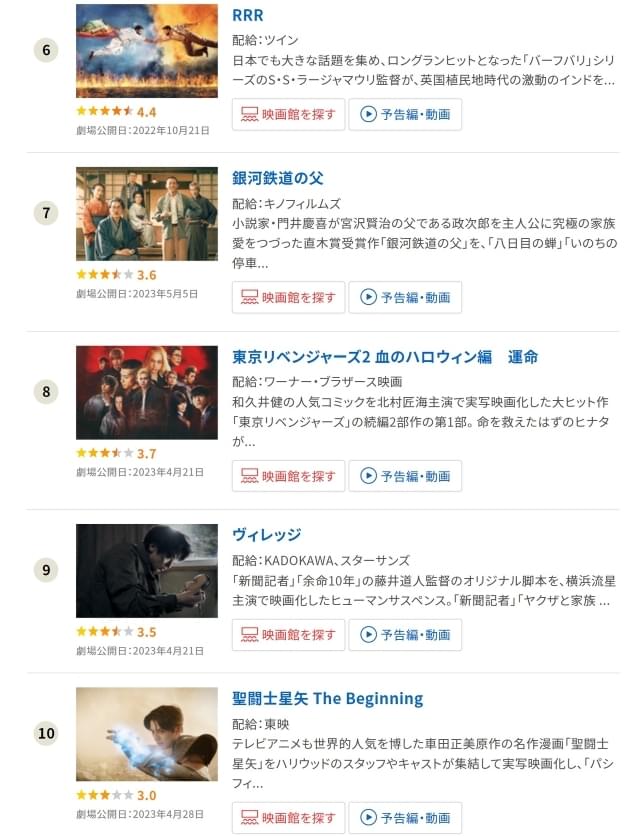
Task: Open the ヴィレッジ movie title link
Action: click(x=266, y=535)
